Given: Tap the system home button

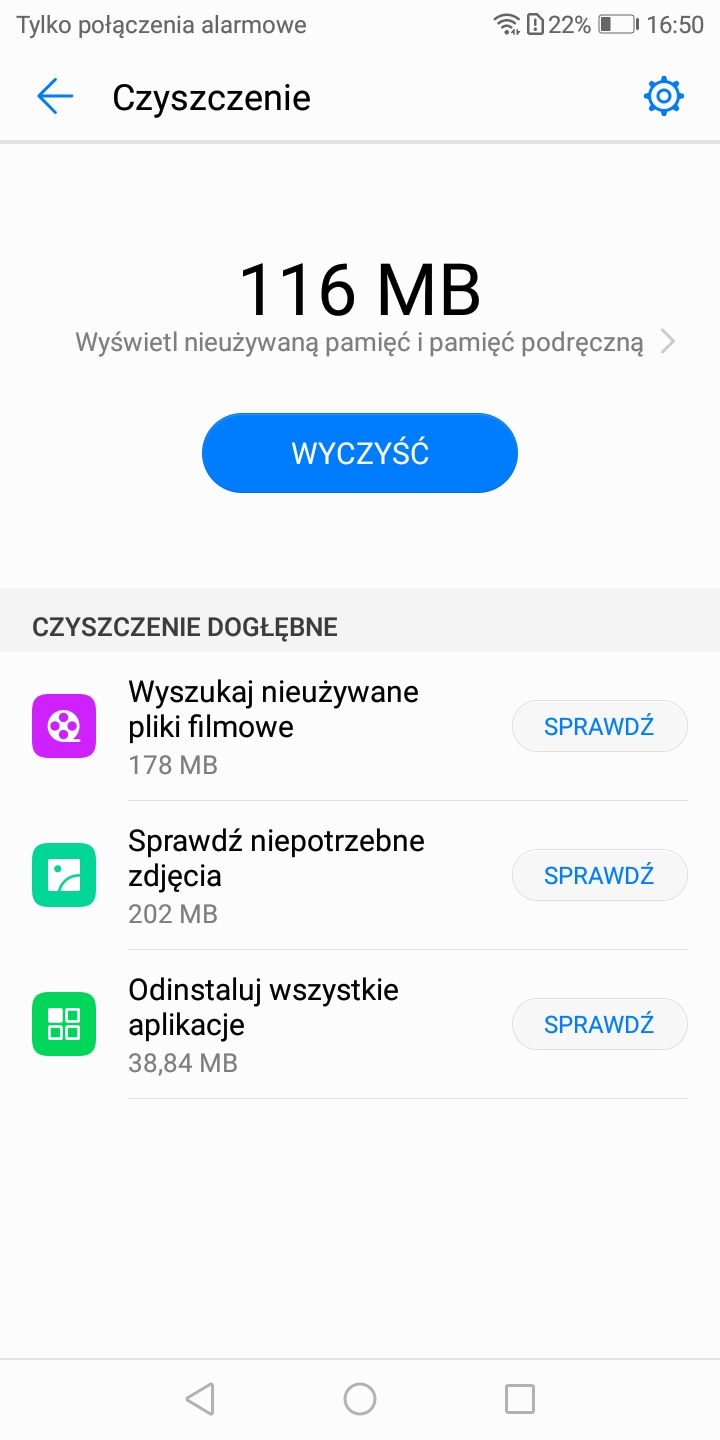Looking at the screenshot, I should point(360,1398).
